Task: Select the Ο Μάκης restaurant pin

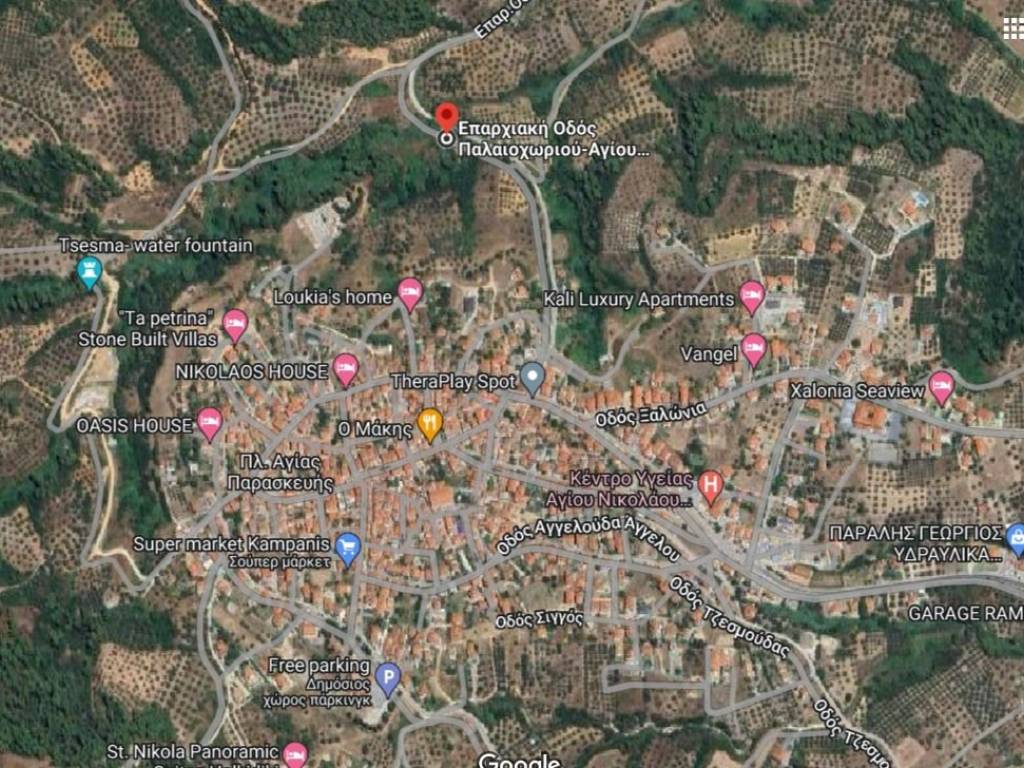Action: 430,424
